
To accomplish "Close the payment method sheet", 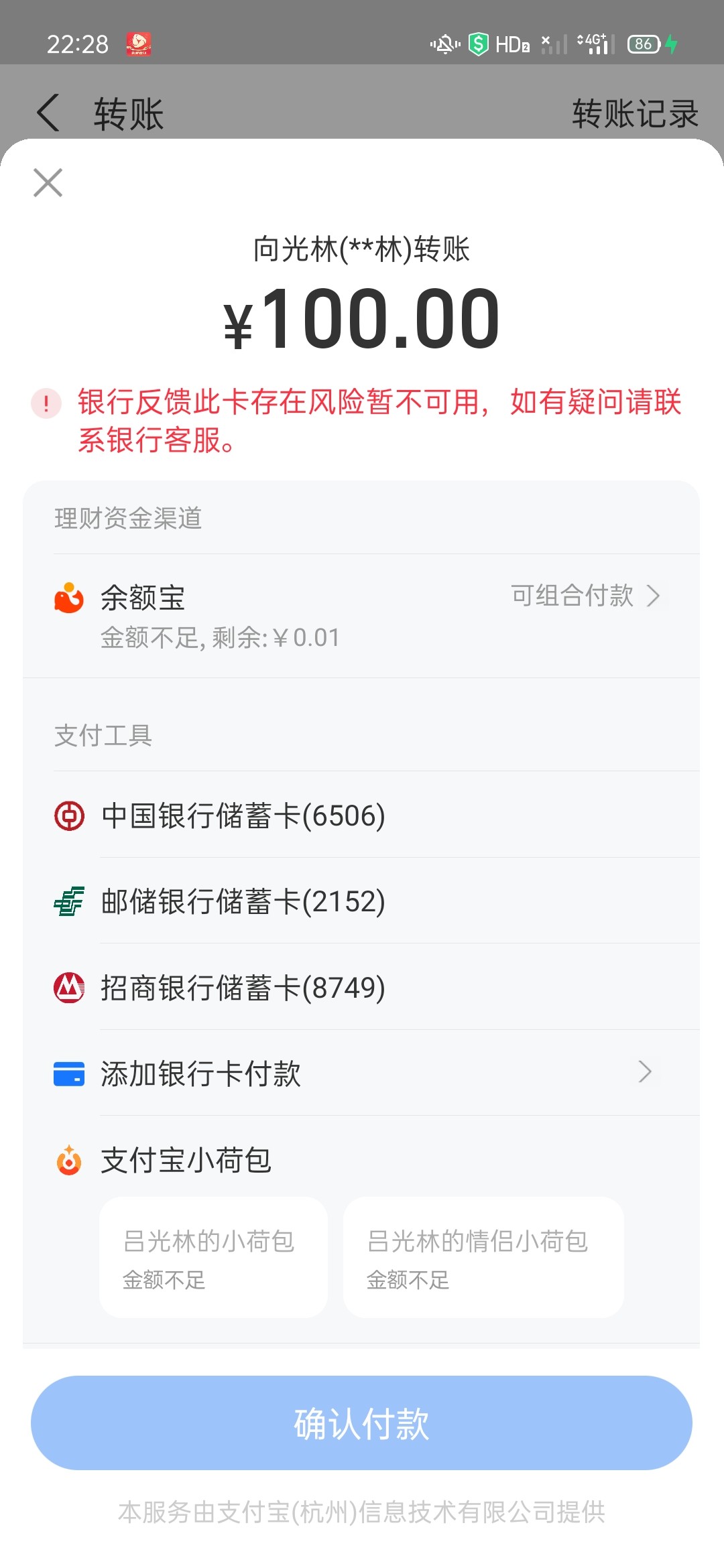I will coord(48,182).
